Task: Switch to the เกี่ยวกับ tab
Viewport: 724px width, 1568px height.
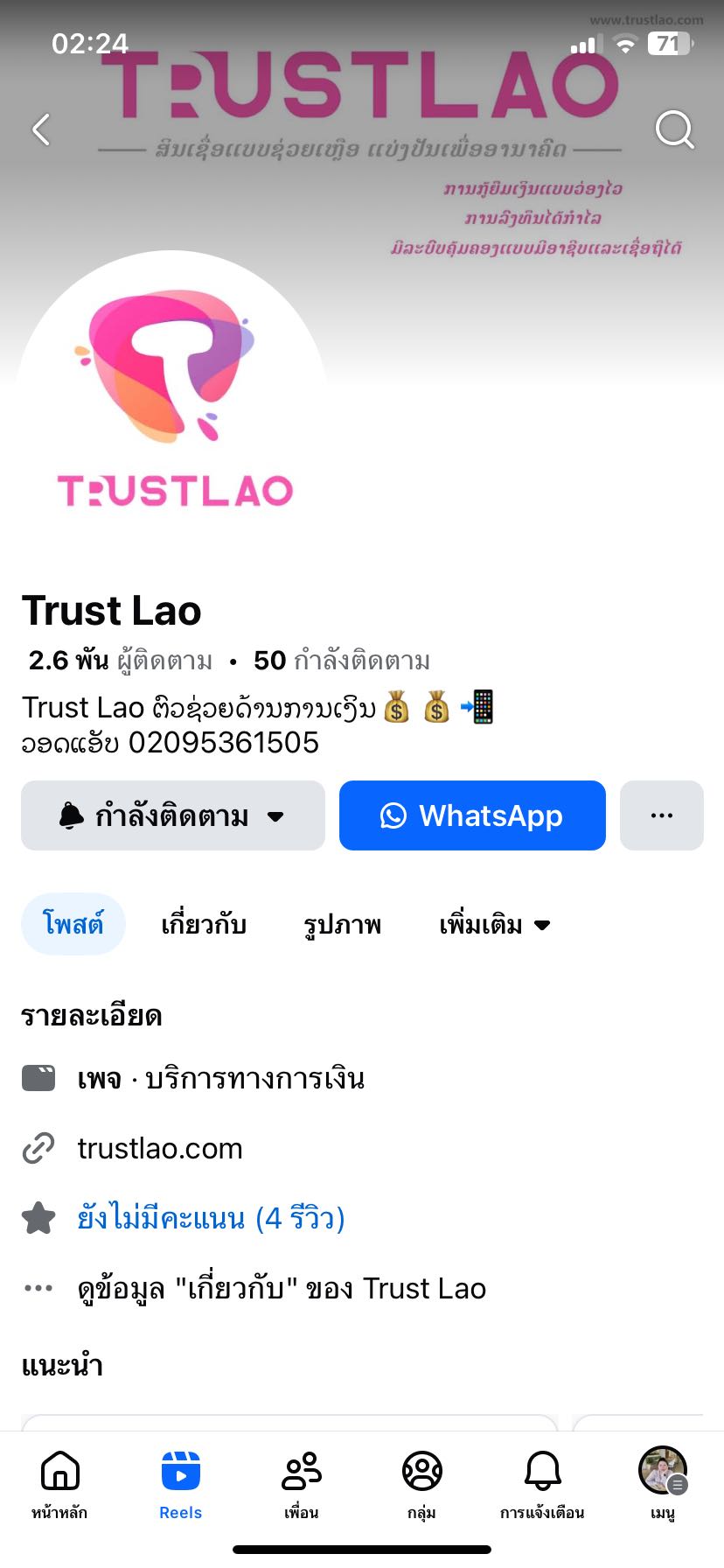Action: tap(204, 924)
